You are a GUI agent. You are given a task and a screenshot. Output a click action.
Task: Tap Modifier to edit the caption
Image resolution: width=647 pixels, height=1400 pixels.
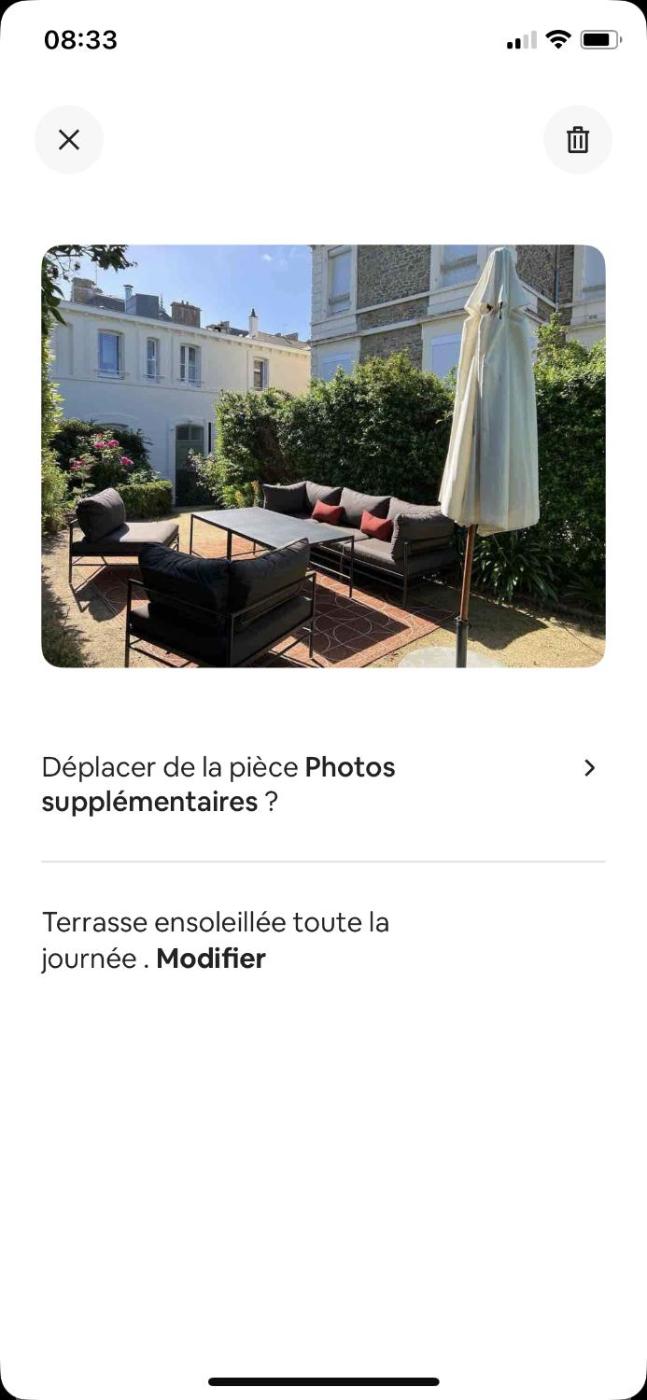tap(211, 959)
